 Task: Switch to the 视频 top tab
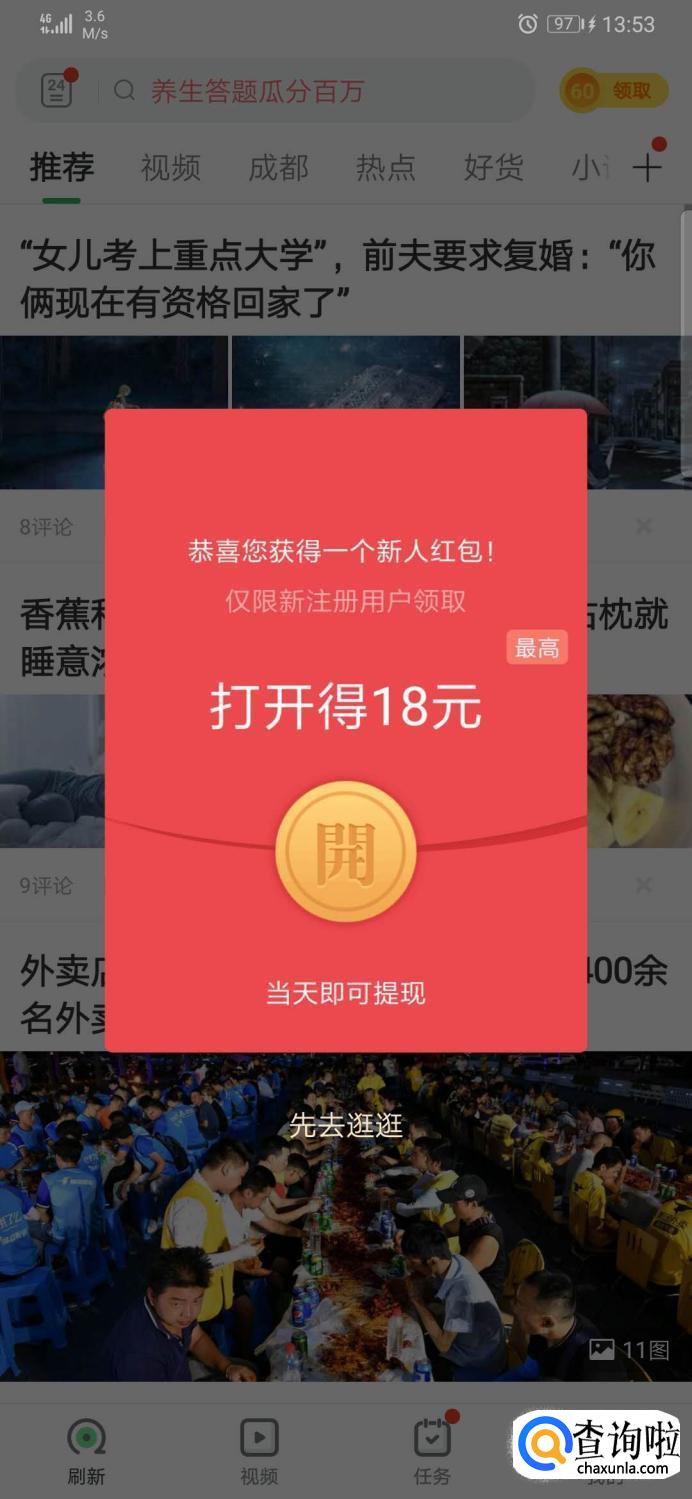tap(171, 167)
